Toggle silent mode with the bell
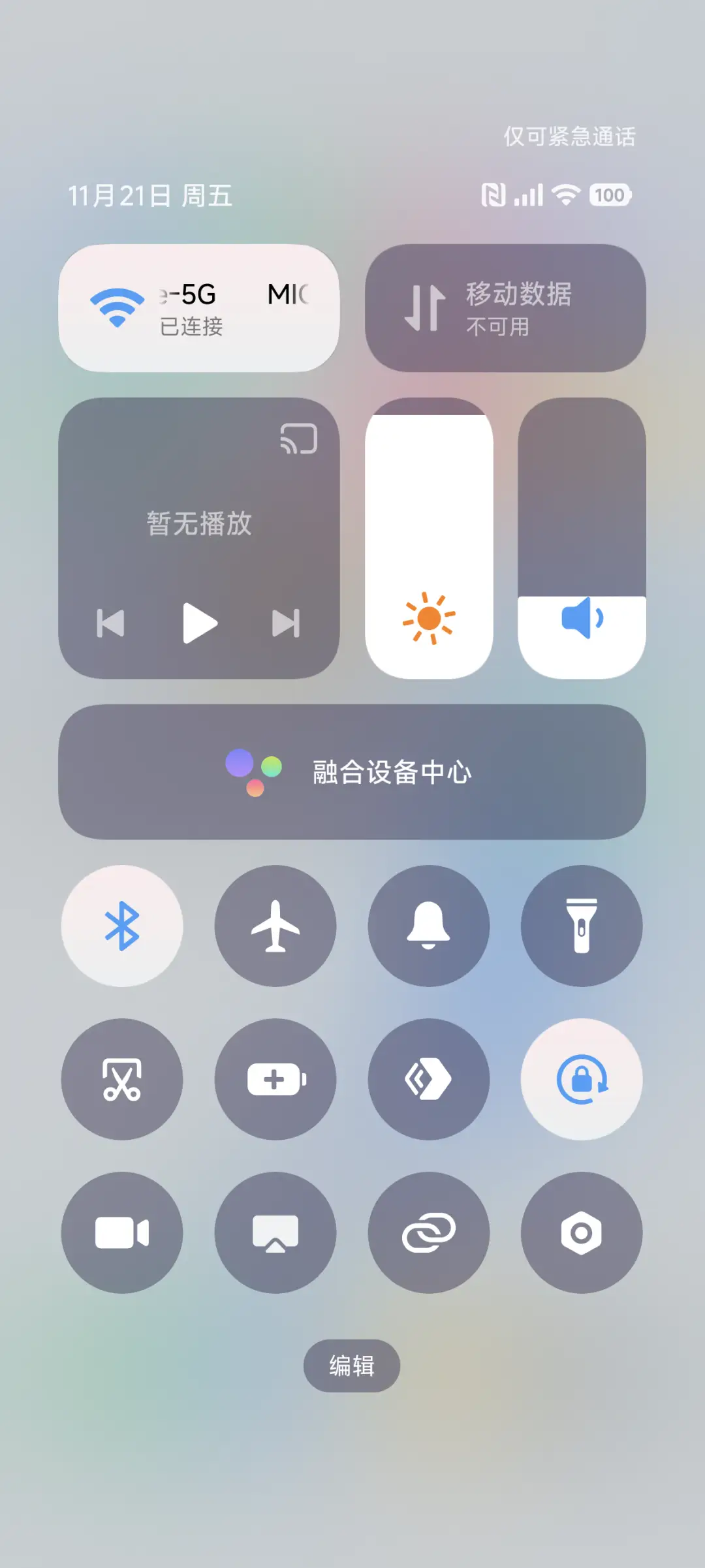The width and height of the screenshot is (705, 1568). pyautogui.click(x=428, y=926)
